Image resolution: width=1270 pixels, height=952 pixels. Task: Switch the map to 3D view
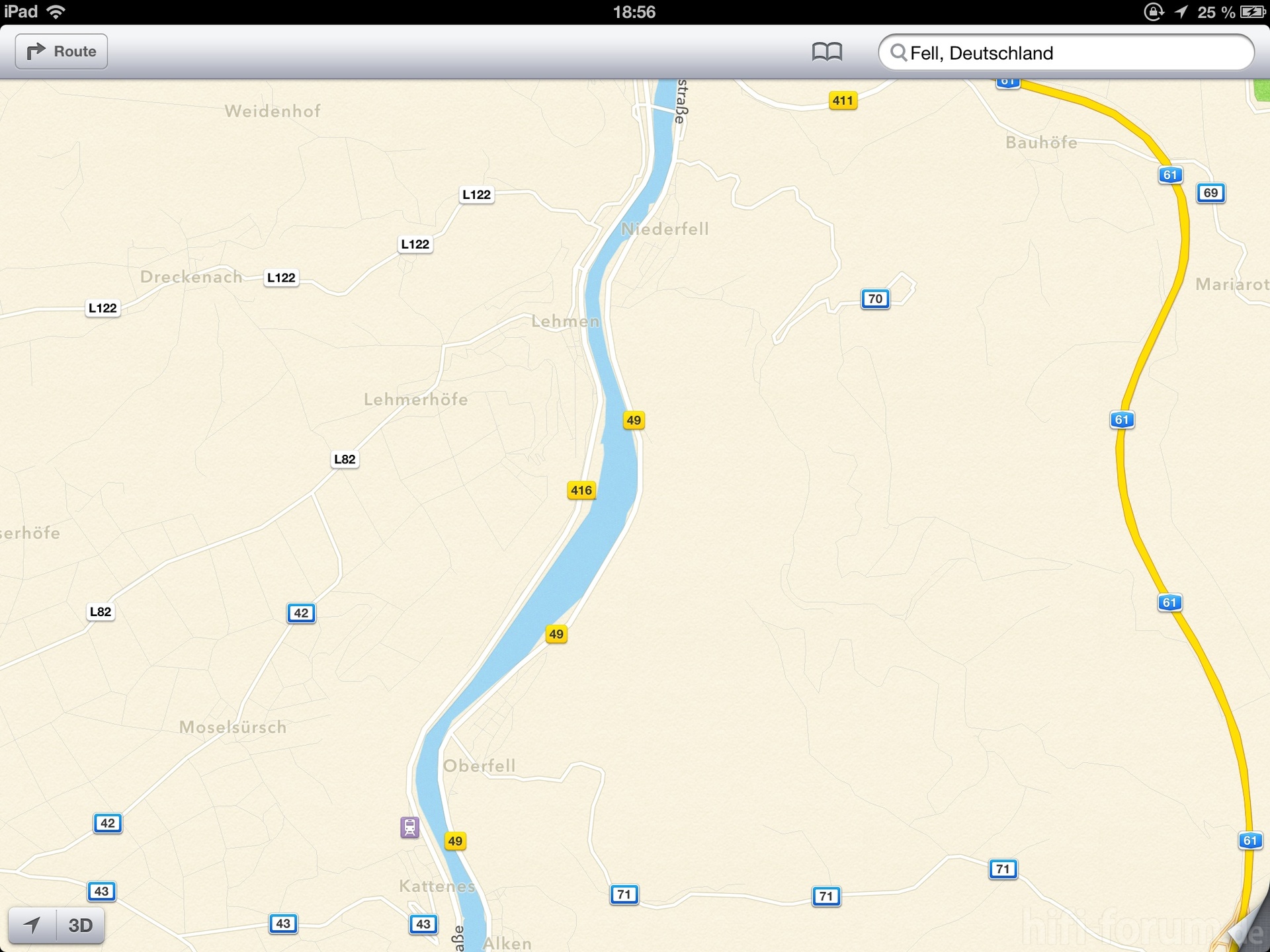(81, 925)
